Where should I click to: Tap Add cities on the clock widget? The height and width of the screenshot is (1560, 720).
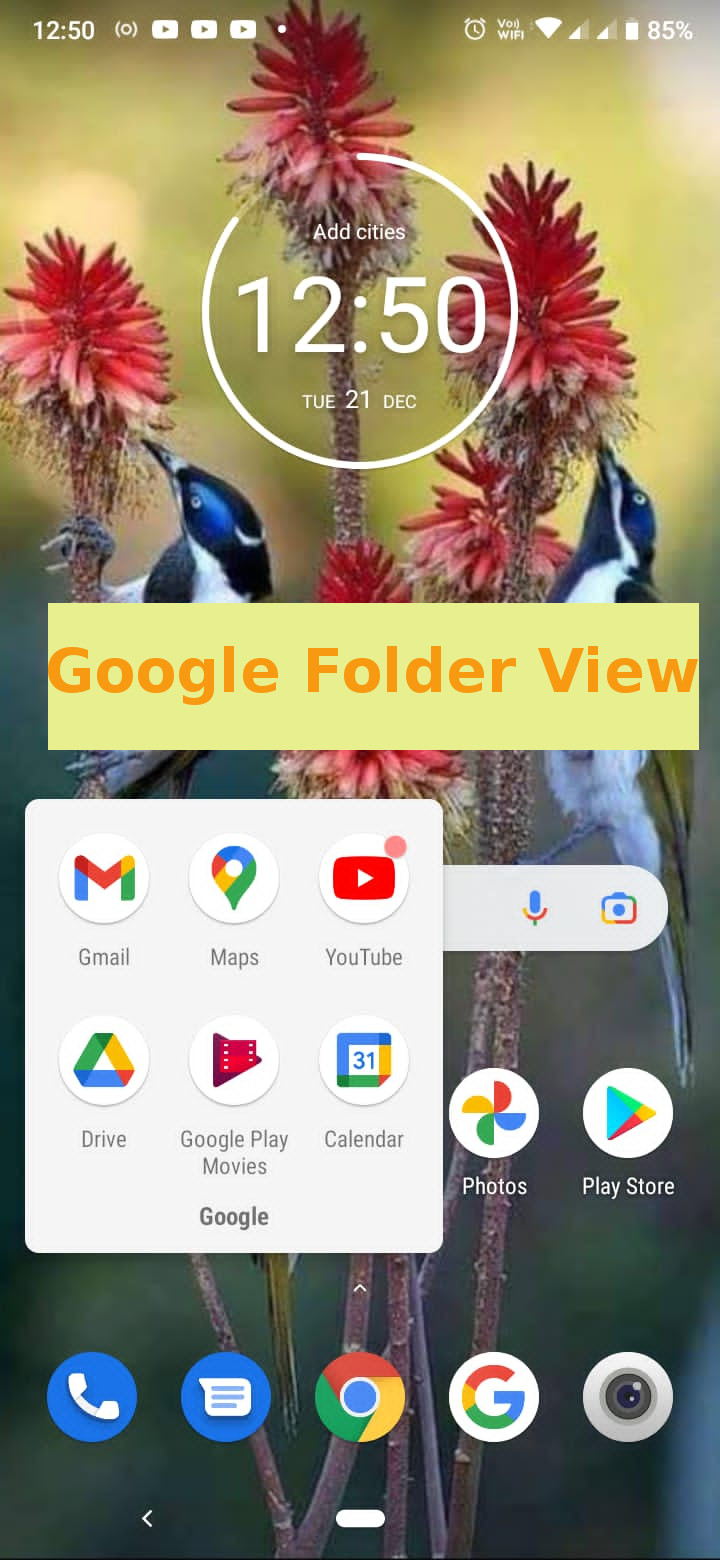[360, 232]
